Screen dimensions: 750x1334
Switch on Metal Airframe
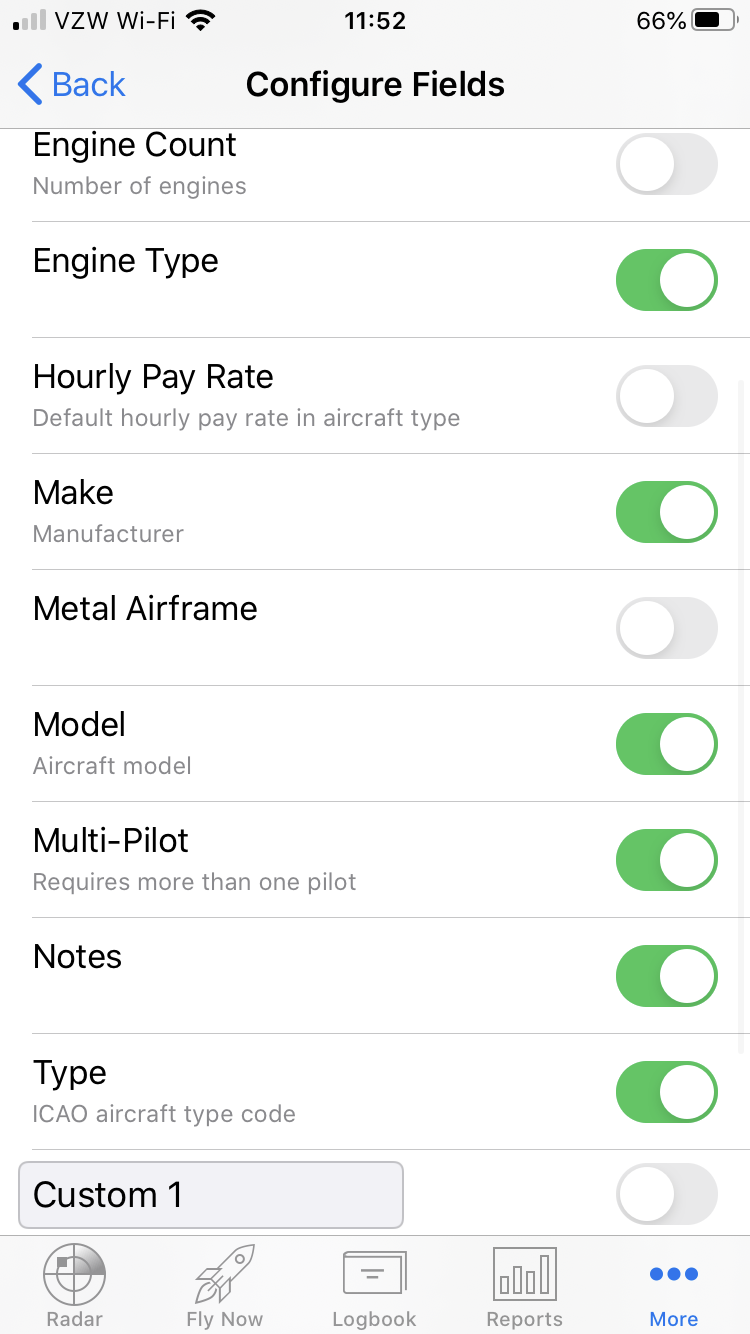point(667,628)
